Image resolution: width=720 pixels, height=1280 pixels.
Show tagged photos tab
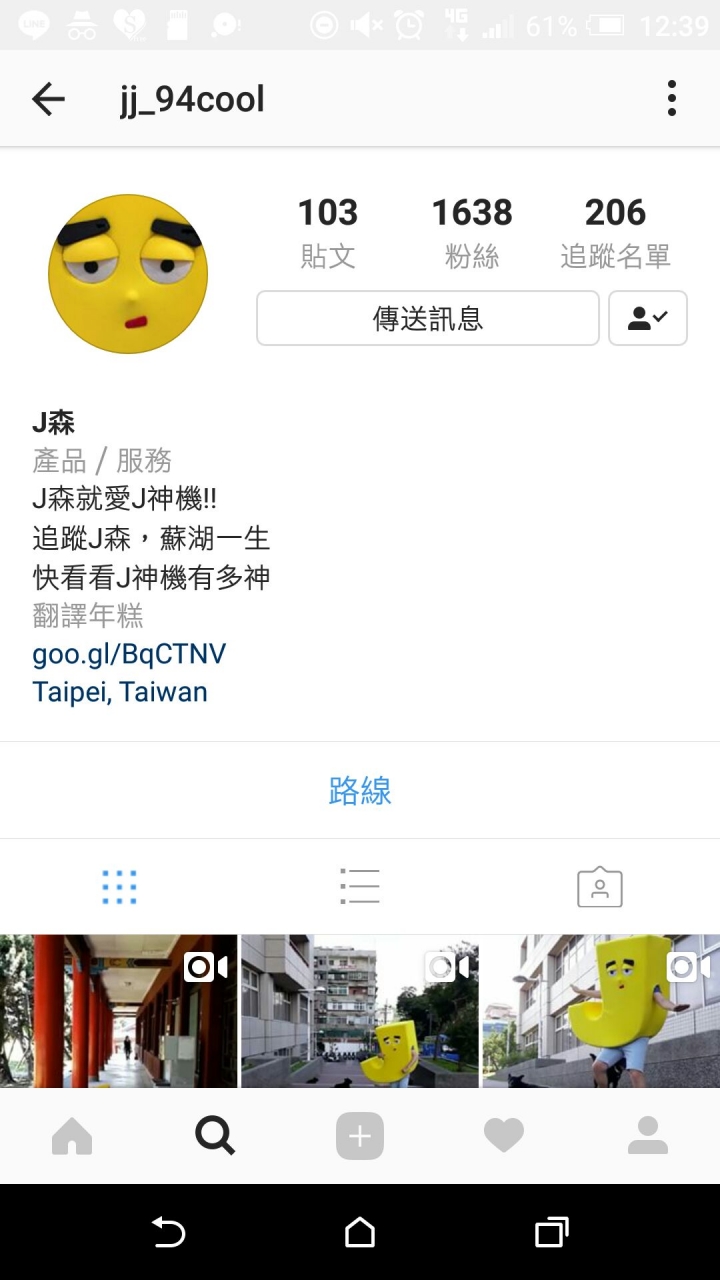(599, 887)
